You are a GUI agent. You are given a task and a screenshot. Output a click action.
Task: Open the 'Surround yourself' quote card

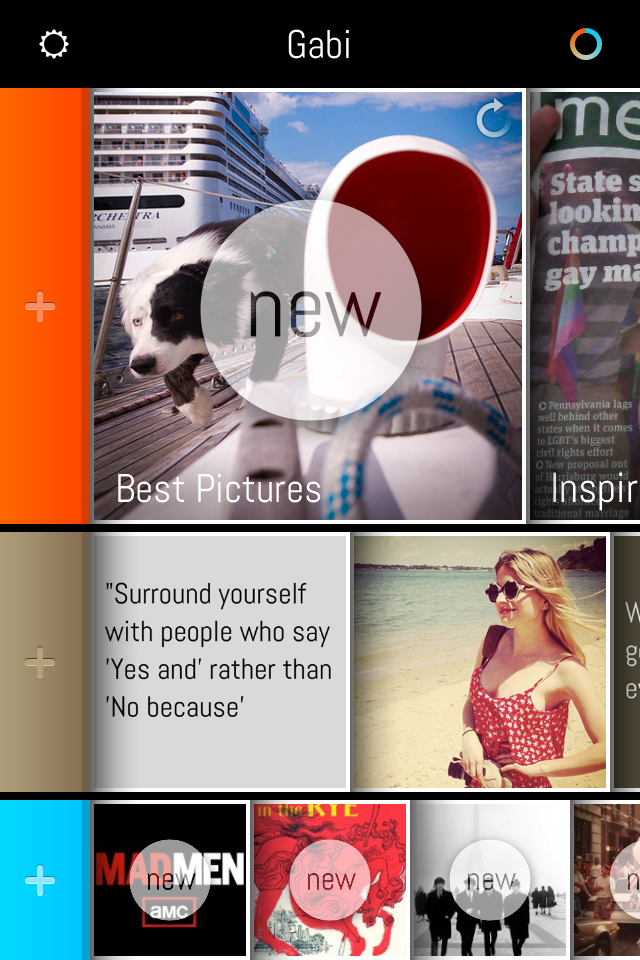pos(220,661)
